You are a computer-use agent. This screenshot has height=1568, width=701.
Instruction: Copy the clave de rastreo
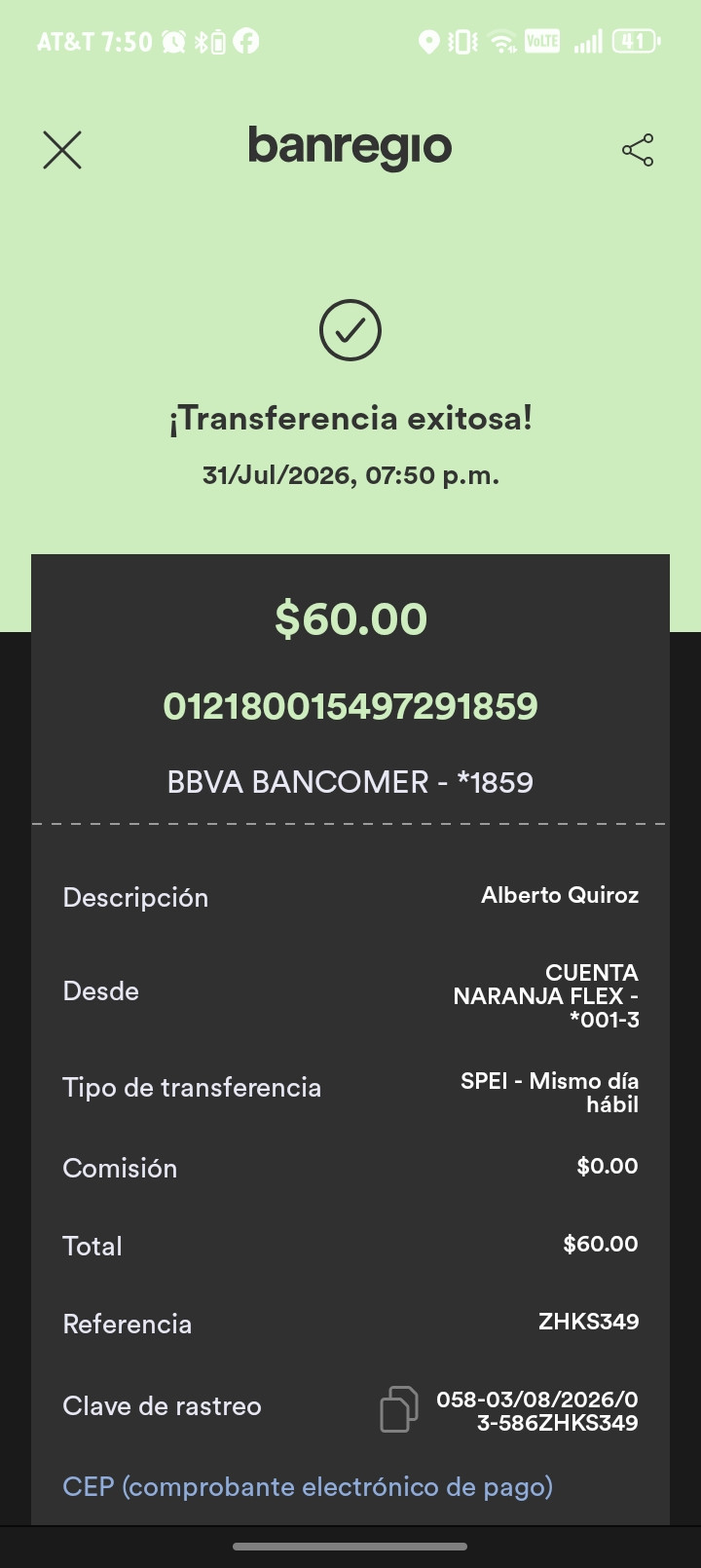point(398,1409)
